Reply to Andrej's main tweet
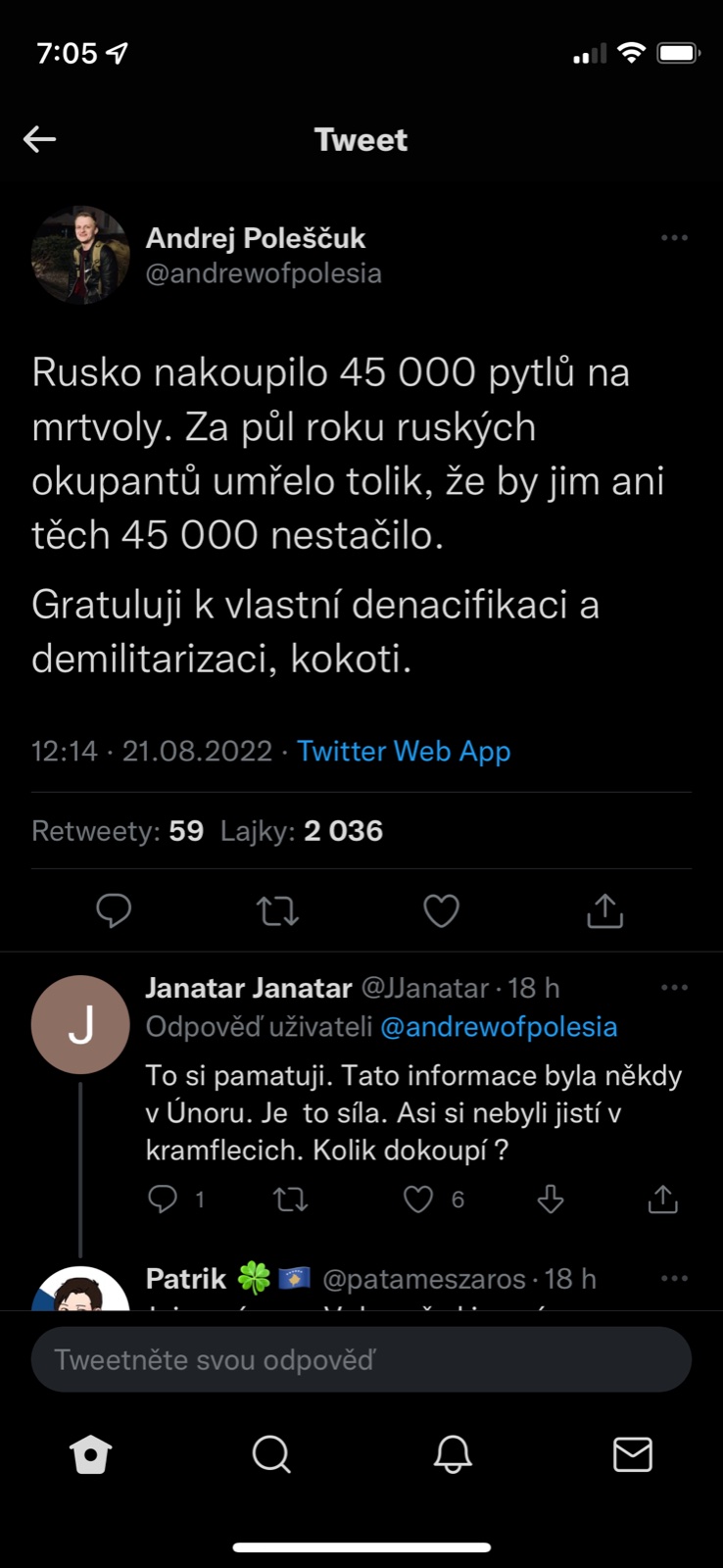The image size is (723, 1568). click(x=114, y=910)
